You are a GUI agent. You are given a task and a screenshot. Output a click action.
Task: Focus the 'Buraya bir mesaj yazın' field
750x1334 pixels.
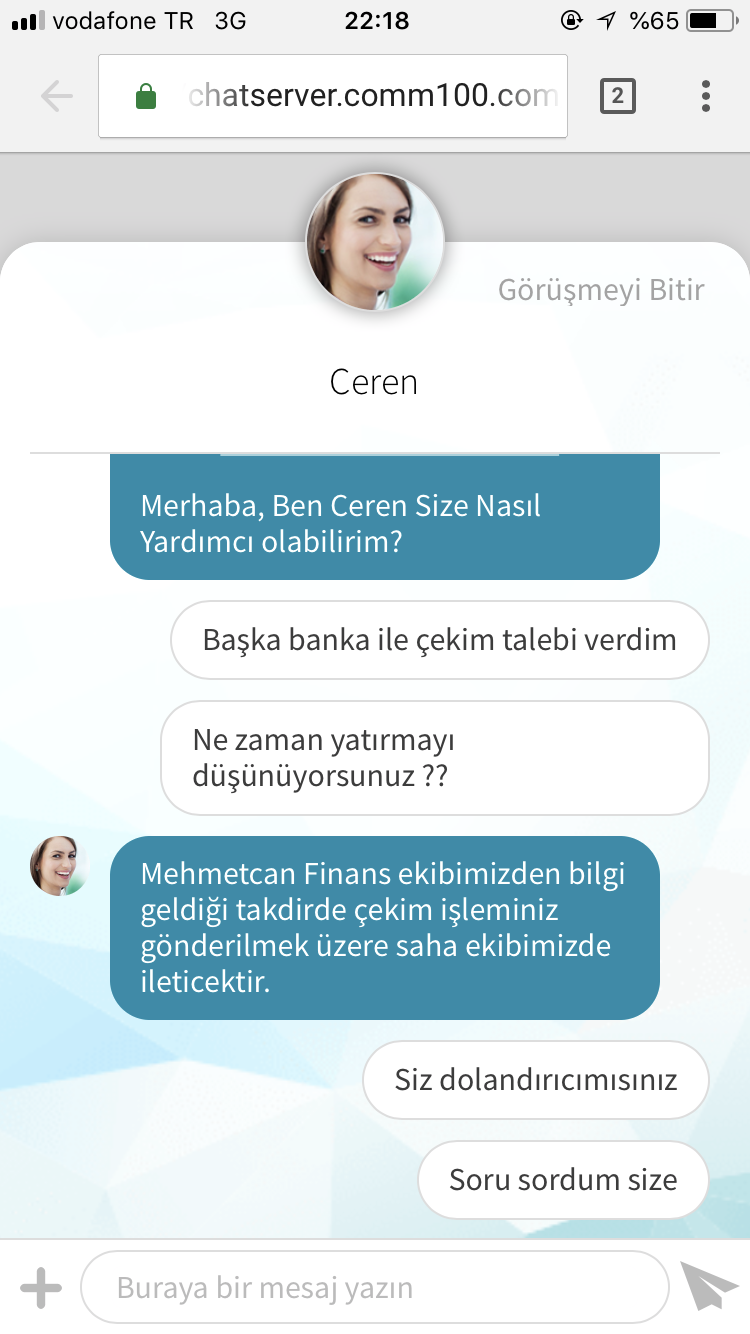[x=374, y=1288]
